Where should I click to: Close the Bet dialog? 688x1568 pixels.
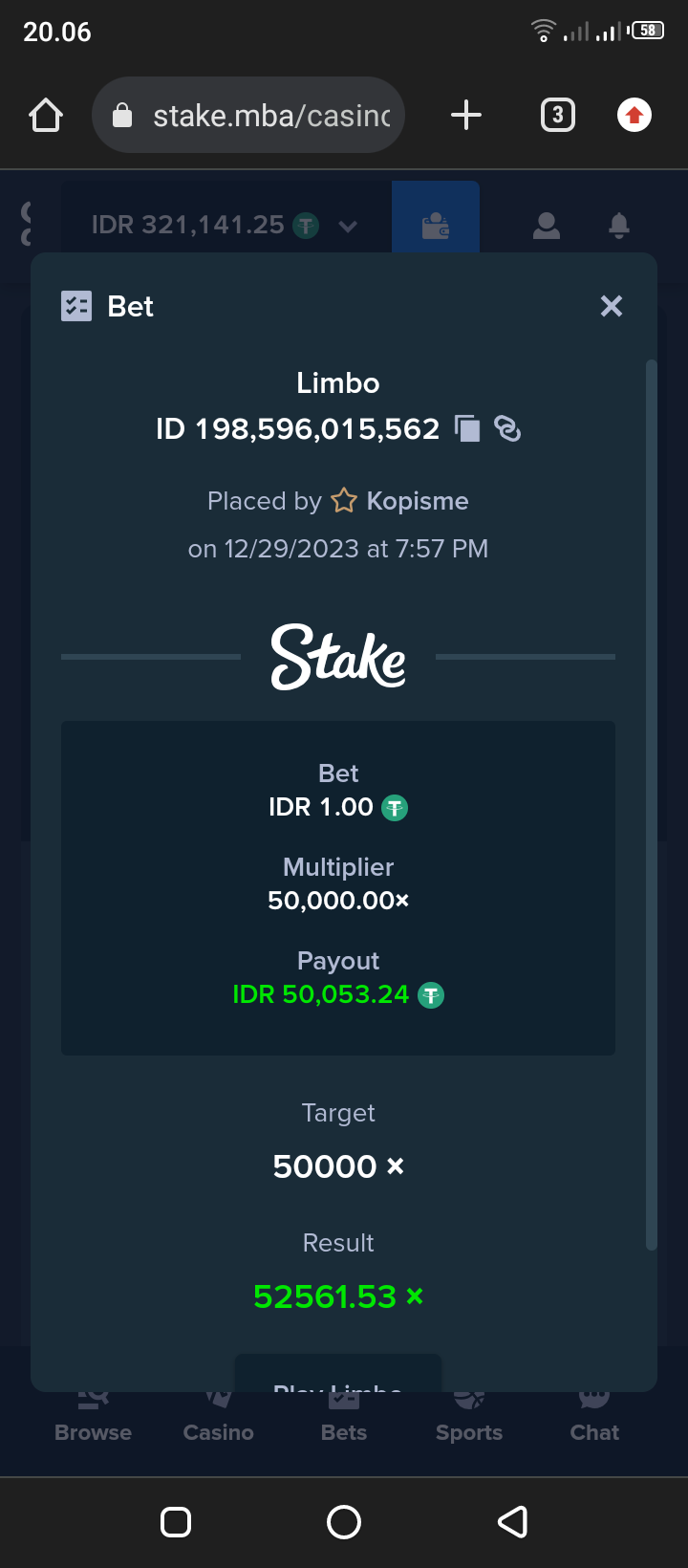611,306
